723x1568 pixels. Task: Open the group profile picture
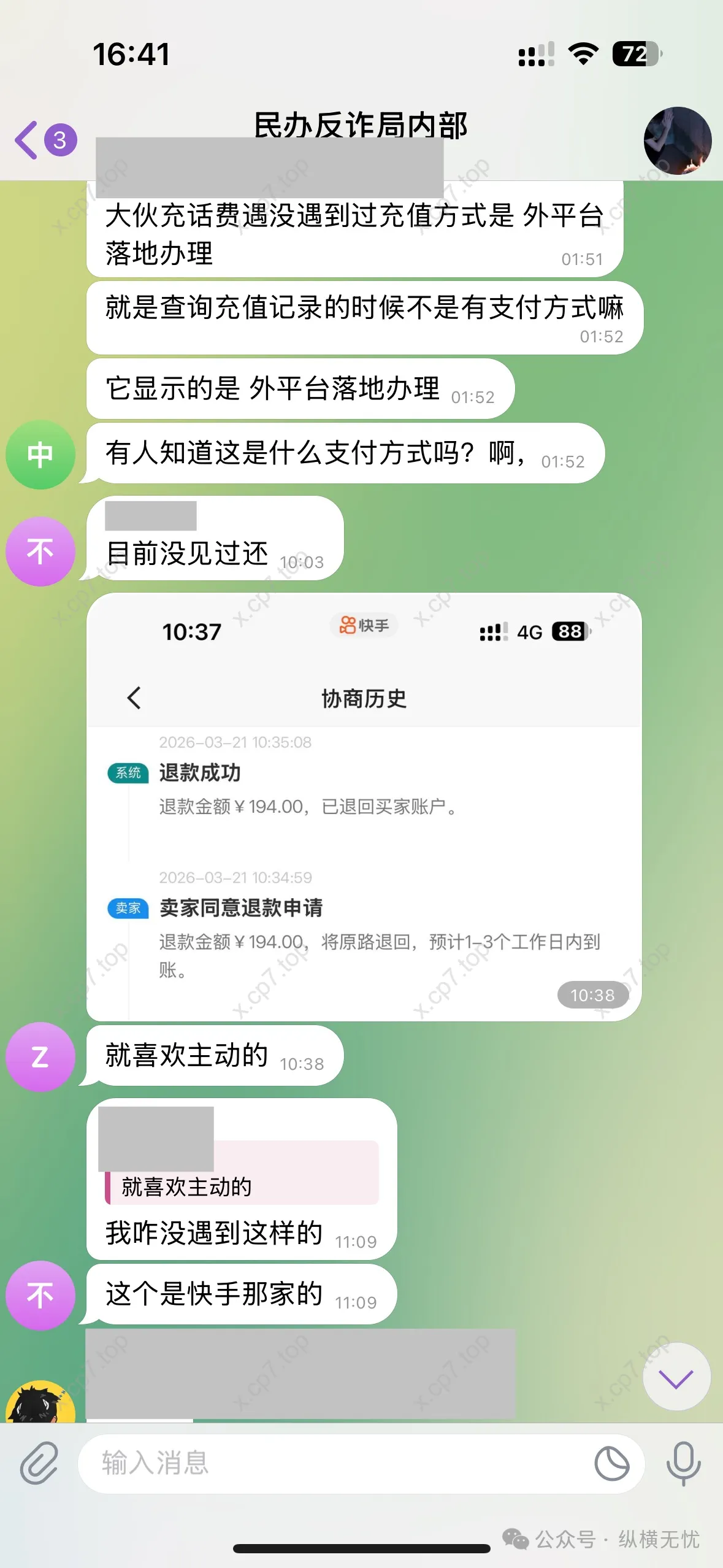[677, 140]
